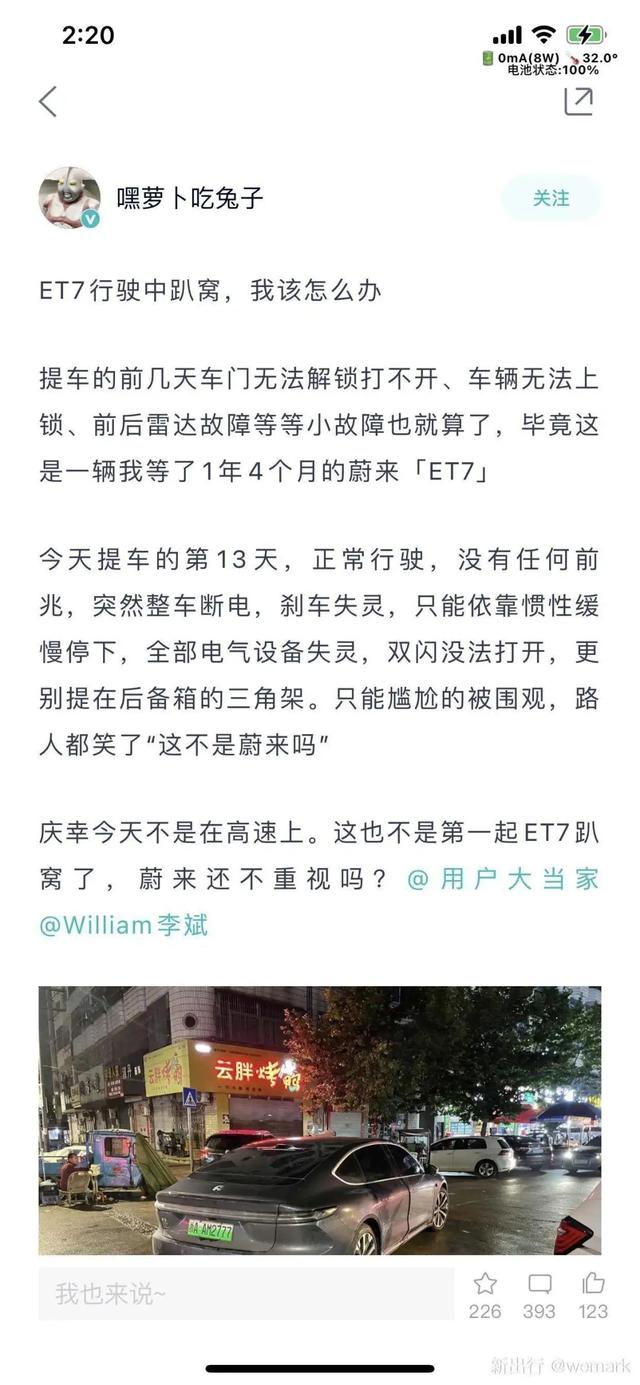Screen dimensions: 640x1385
Task: Open the author's profile avatar
Action: click(x=69, y=198)
